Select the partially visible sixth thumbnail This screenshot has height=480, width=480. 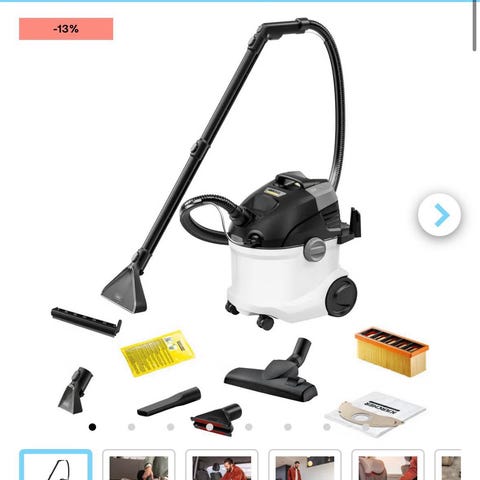(x=449, y=465)
